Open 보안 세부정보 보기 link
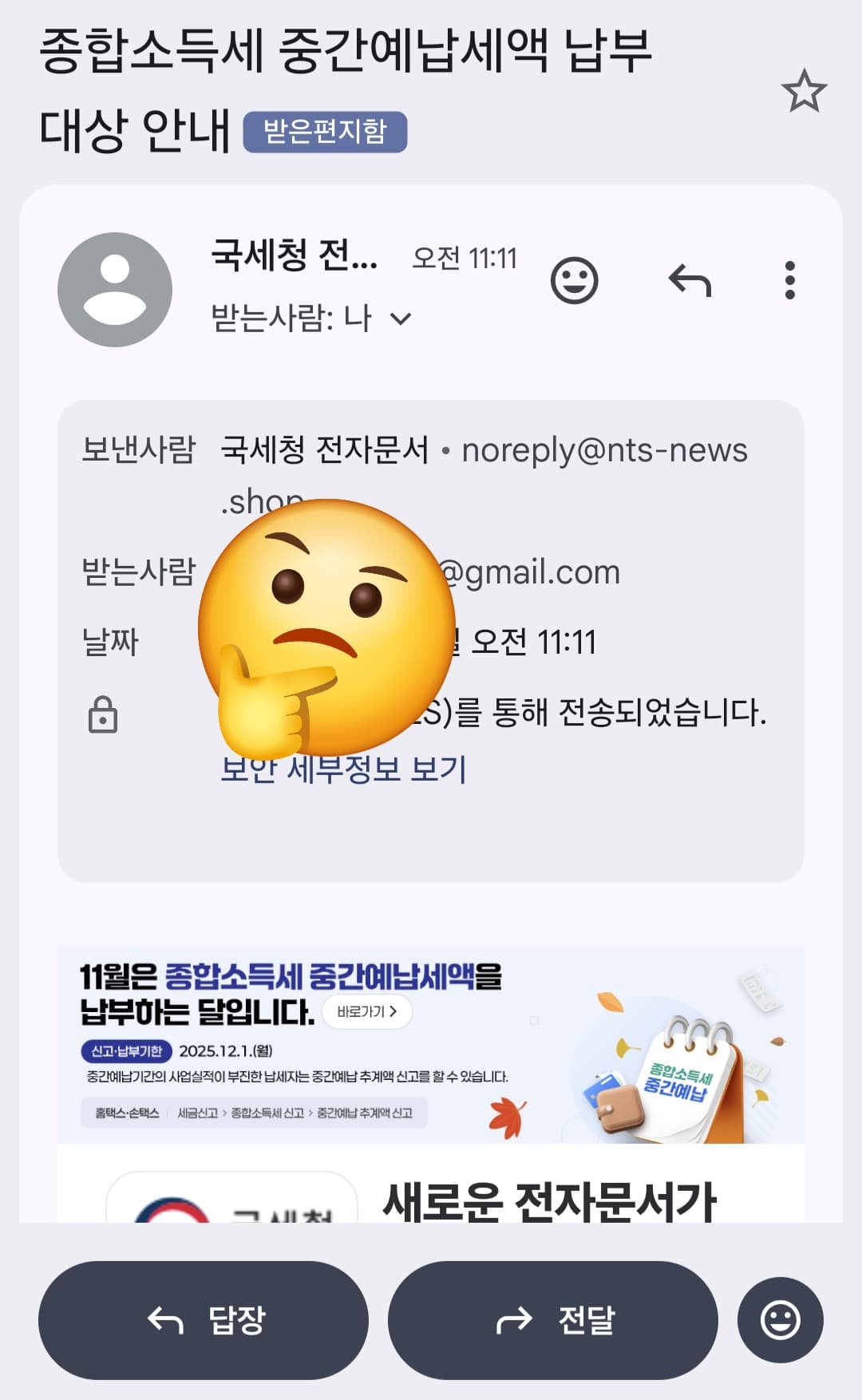The height and width of the screenshot is (1400, 862). coord(343,769)
